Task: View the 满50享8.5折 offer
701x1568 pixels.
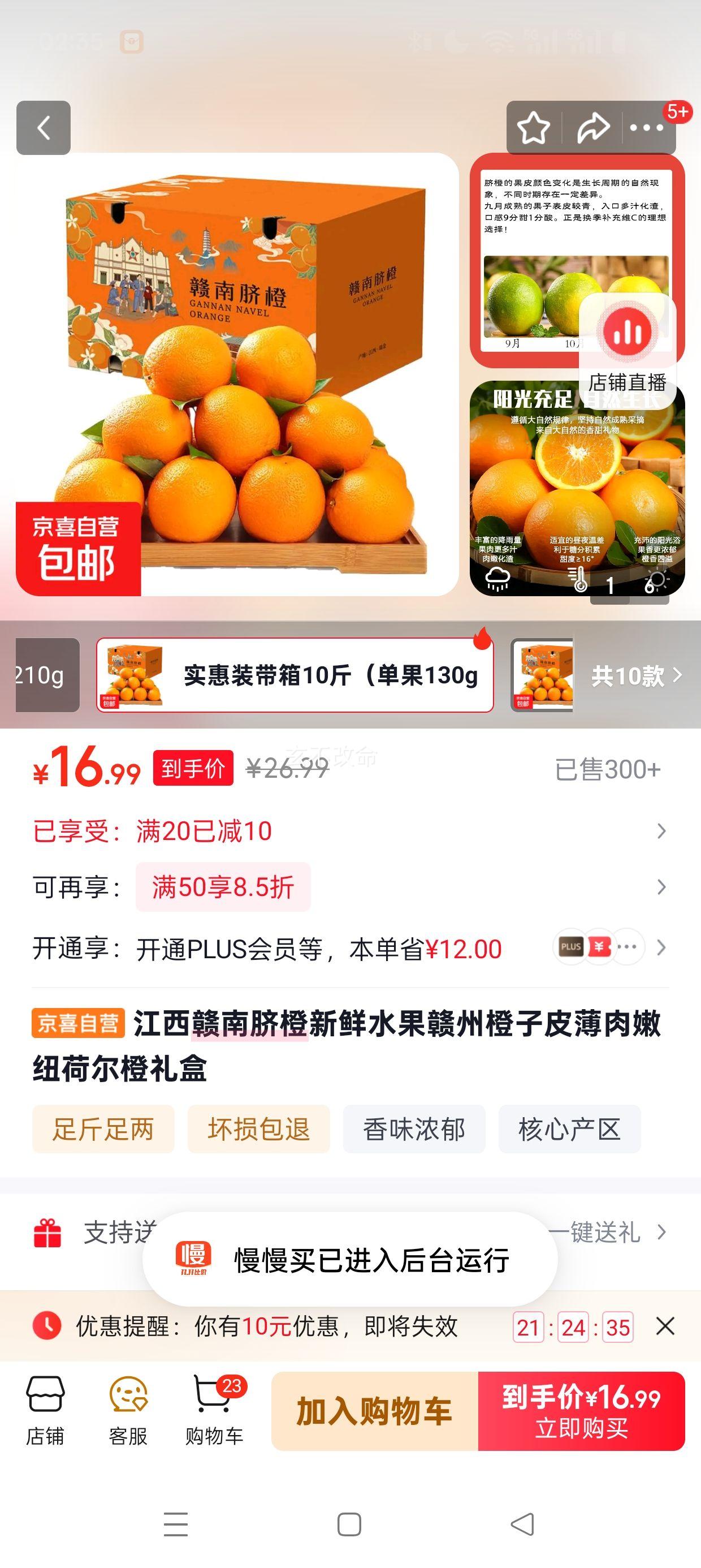Action: [223, 887]
